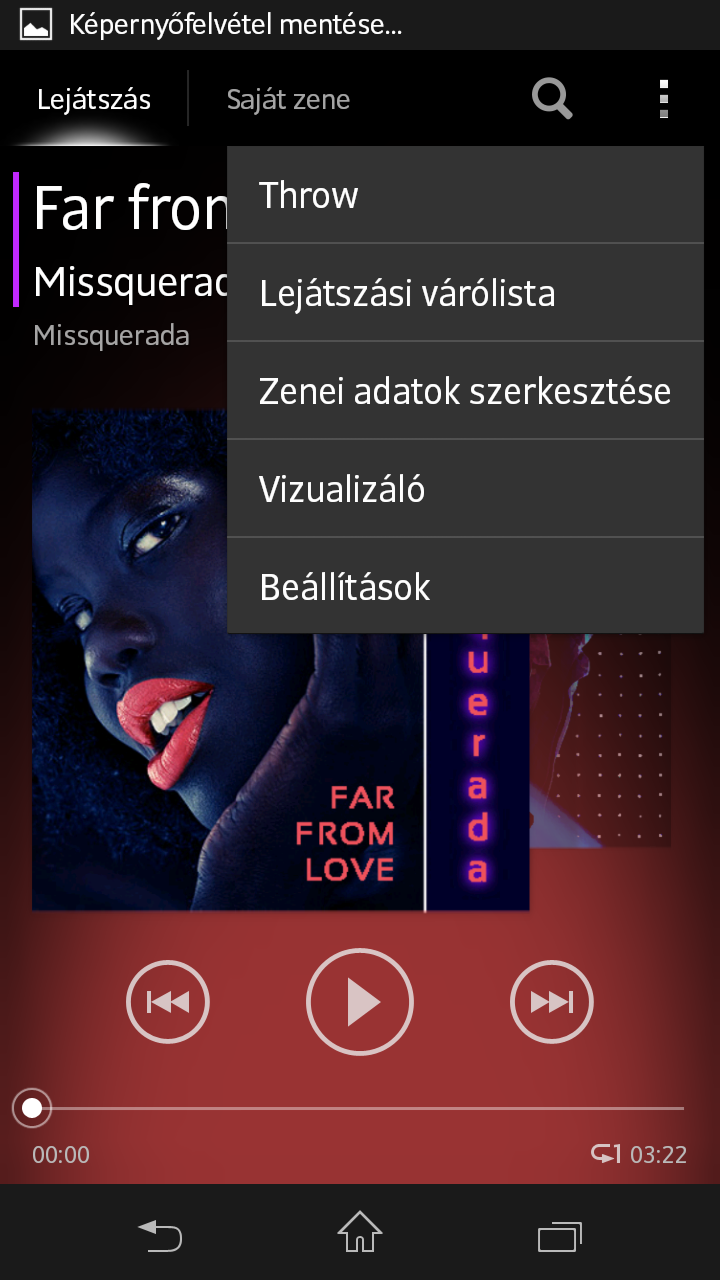Tap the search magnifier icon
The height and width of the screenshot is (1280, 720).
pos(552,99)
